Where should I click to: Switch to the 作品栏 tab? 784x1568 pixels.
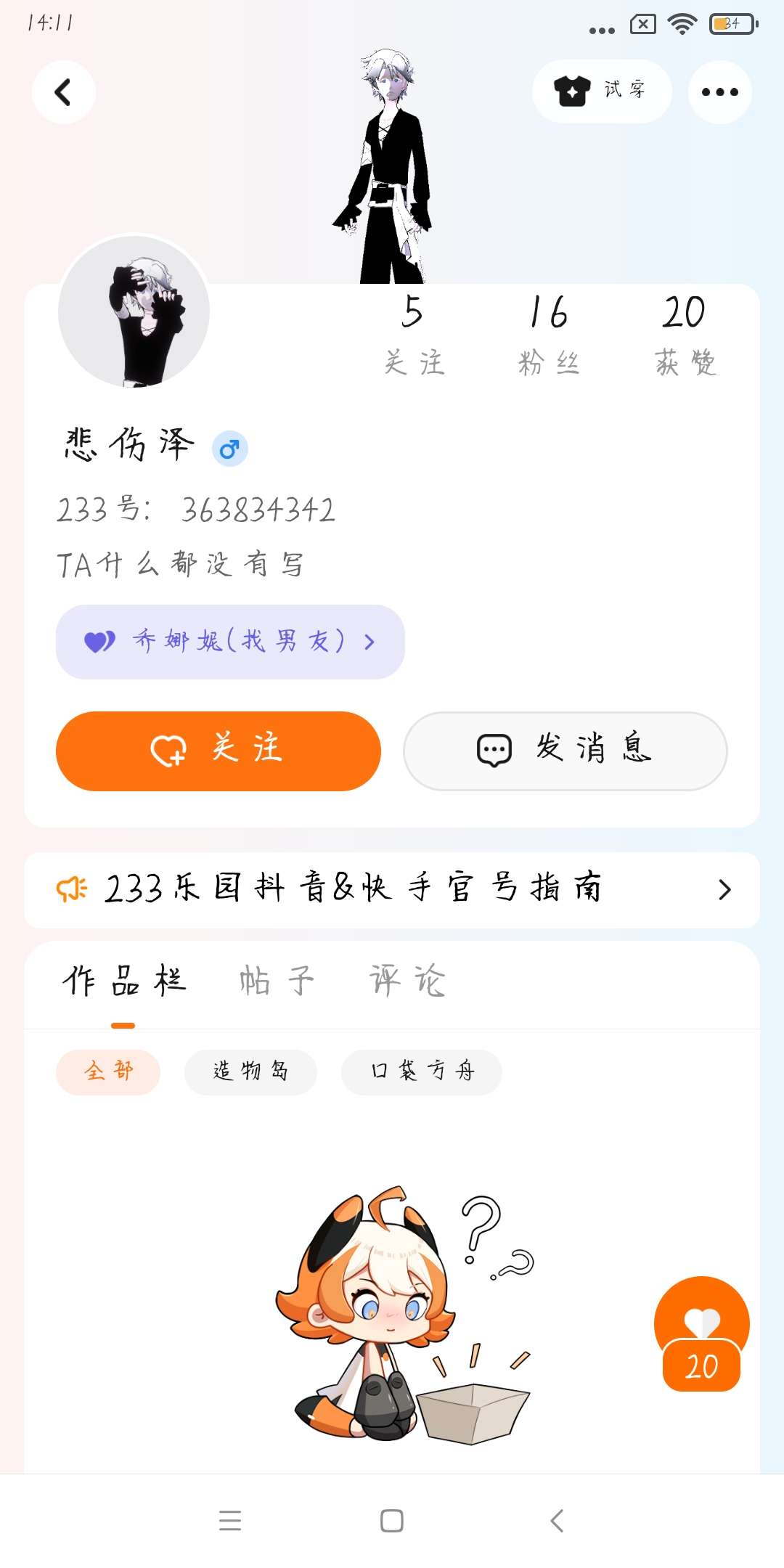pos(123,982)
